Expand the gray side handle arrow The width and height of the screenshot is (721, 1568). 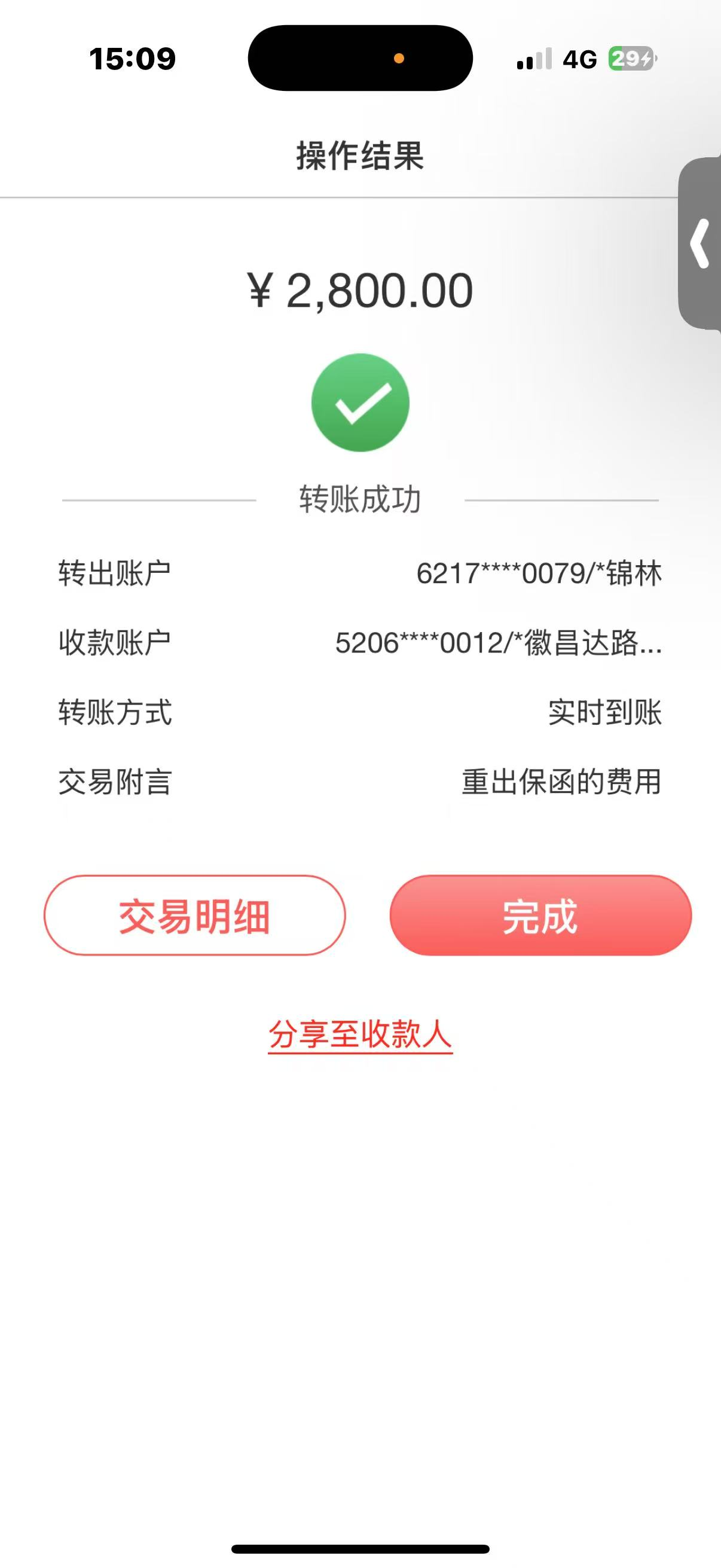(x=700, y=243)
